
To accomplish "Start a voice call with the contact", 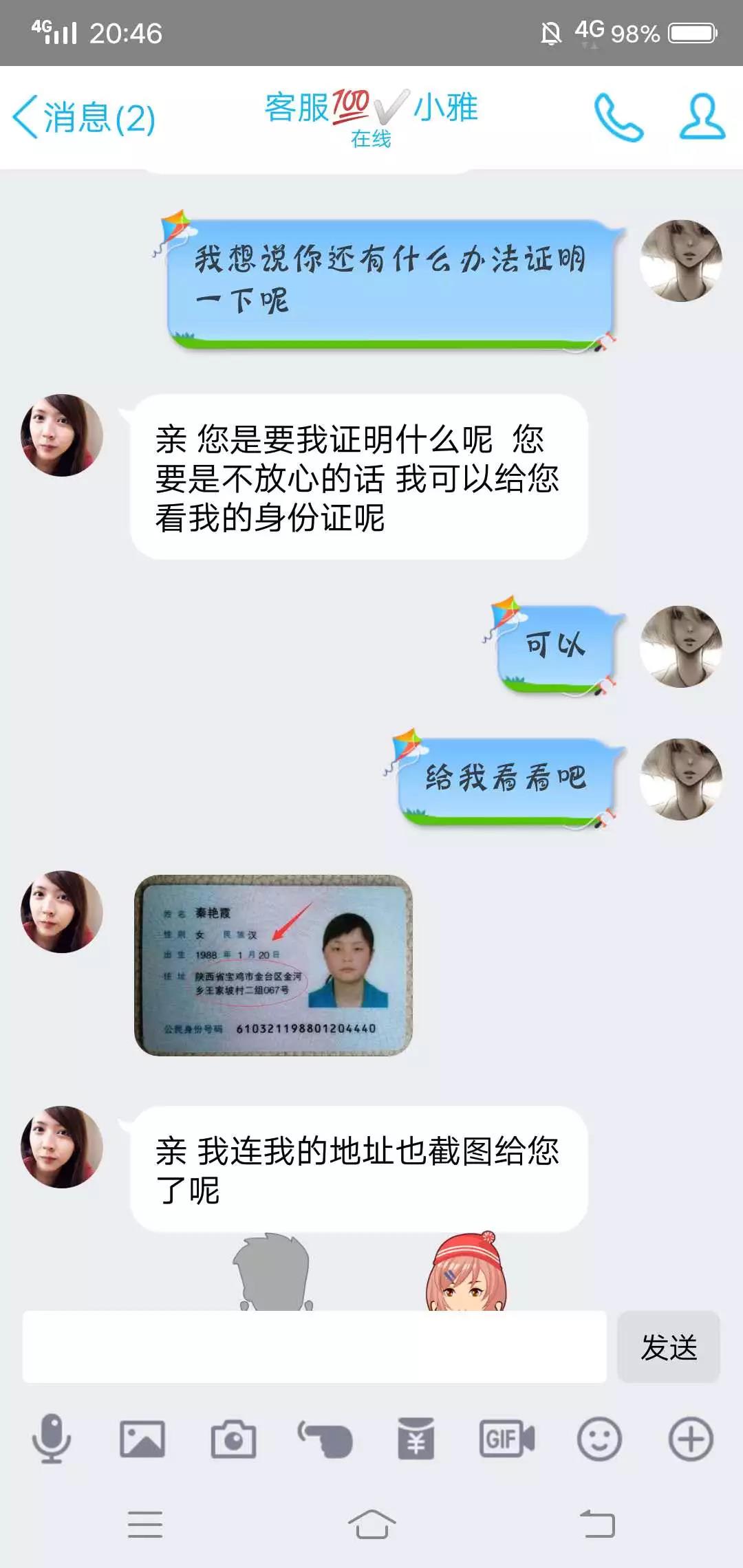I will coord(618,118).
